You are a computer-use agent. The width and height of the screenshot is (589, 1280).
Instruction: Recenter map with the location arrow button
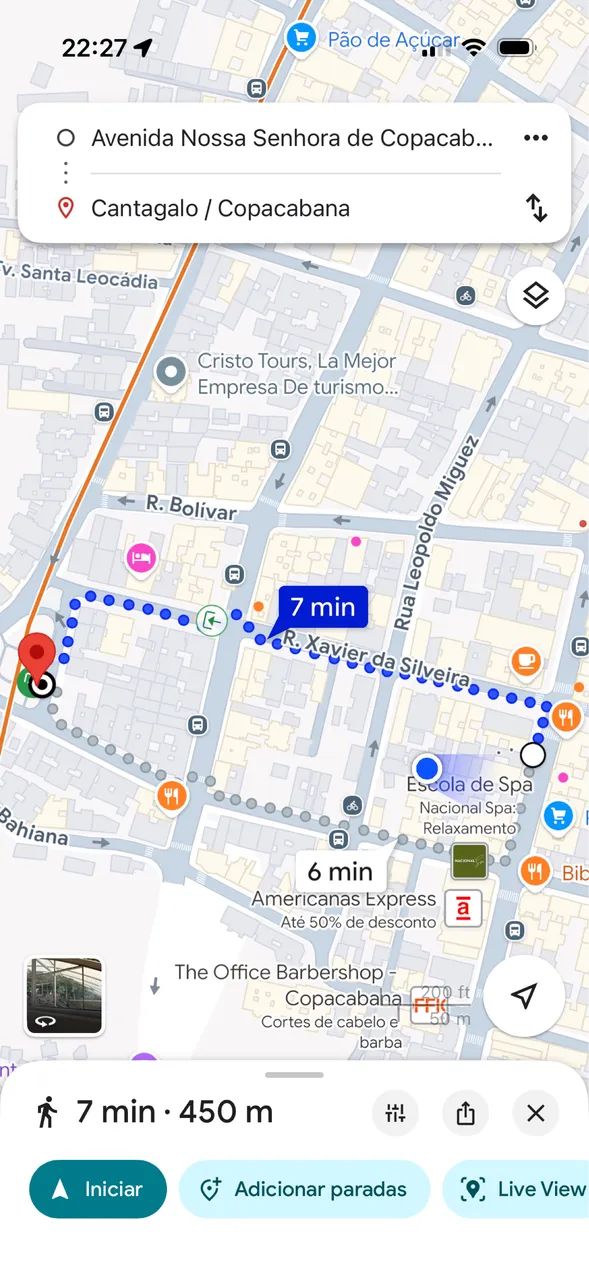pyautogui.click(x=524, y=995)
